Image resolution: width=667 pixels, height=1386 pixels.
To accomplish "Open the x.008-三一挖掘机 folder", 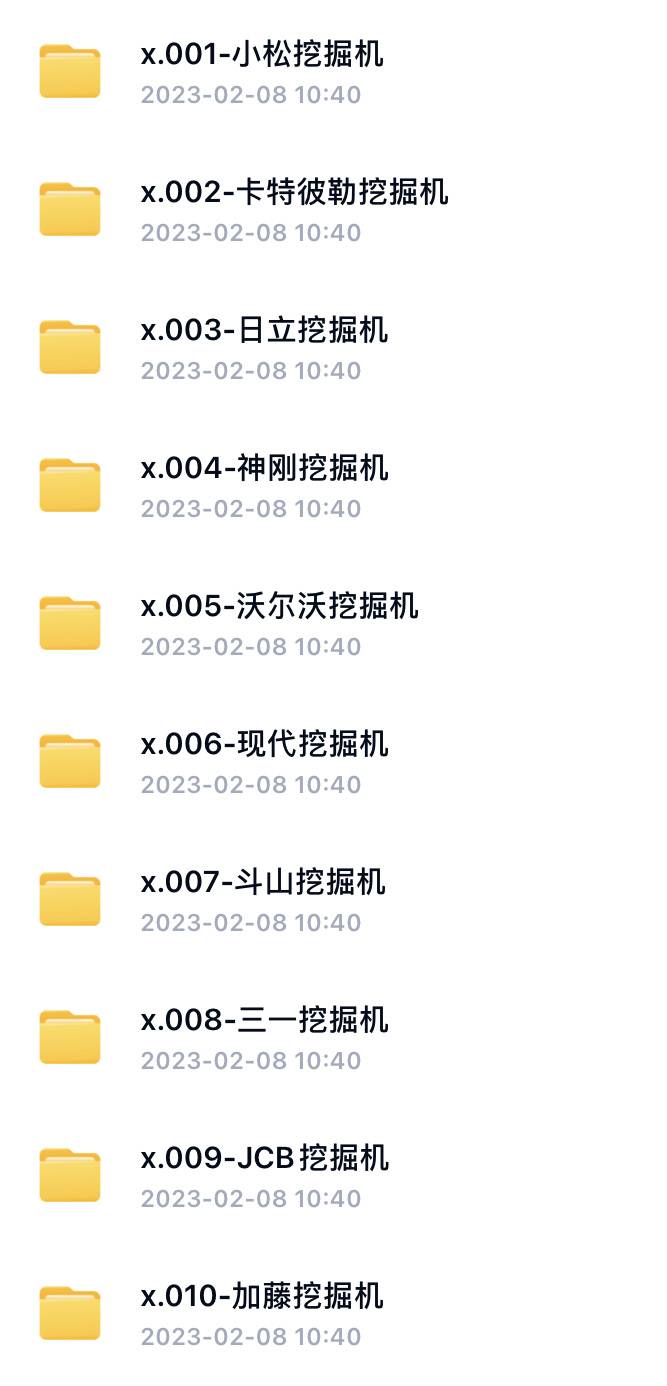I will pos(333,1039).
